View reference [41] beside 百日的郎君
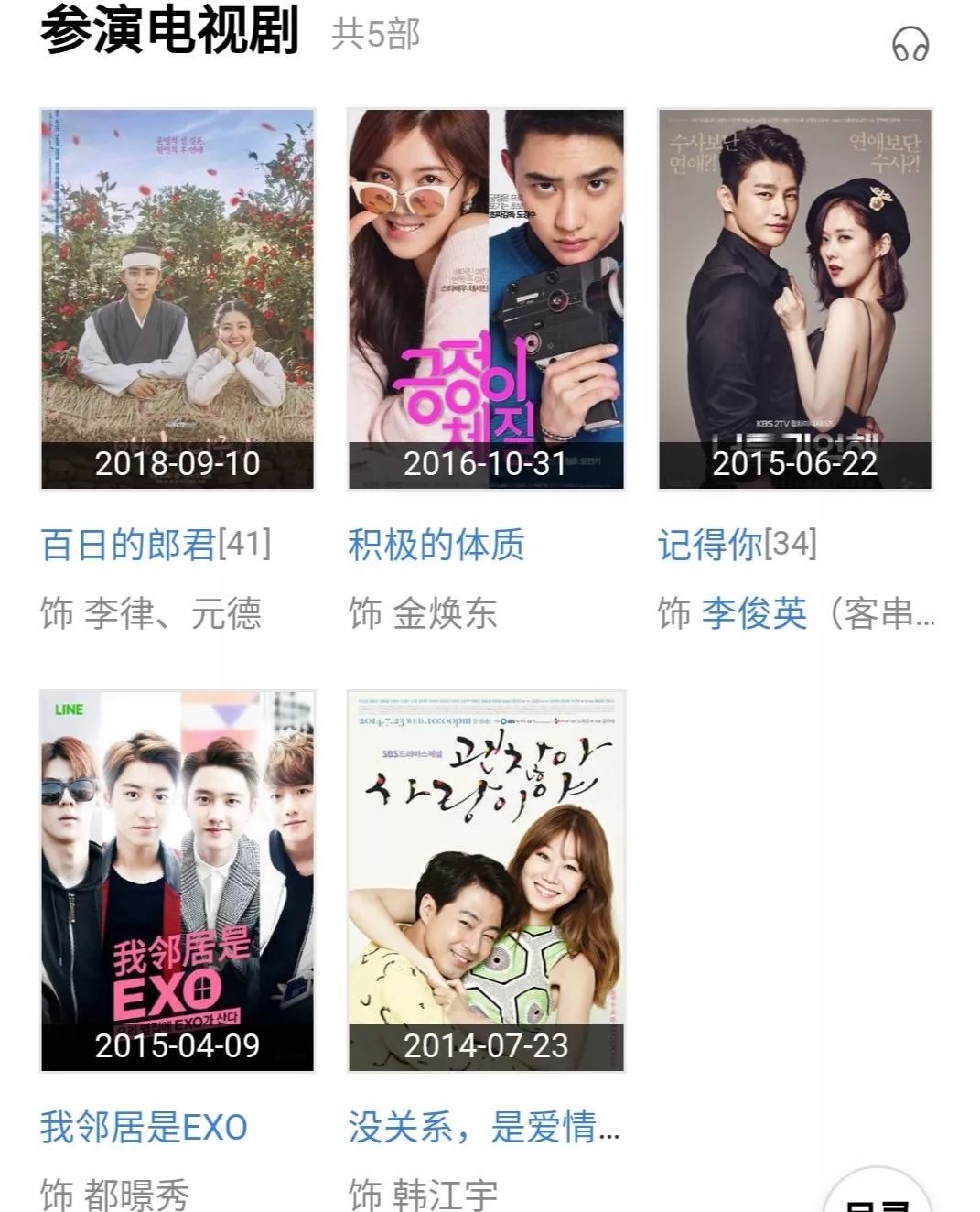Image resolution: width=980 pixels, height=1212 pixels. (244, 544)
